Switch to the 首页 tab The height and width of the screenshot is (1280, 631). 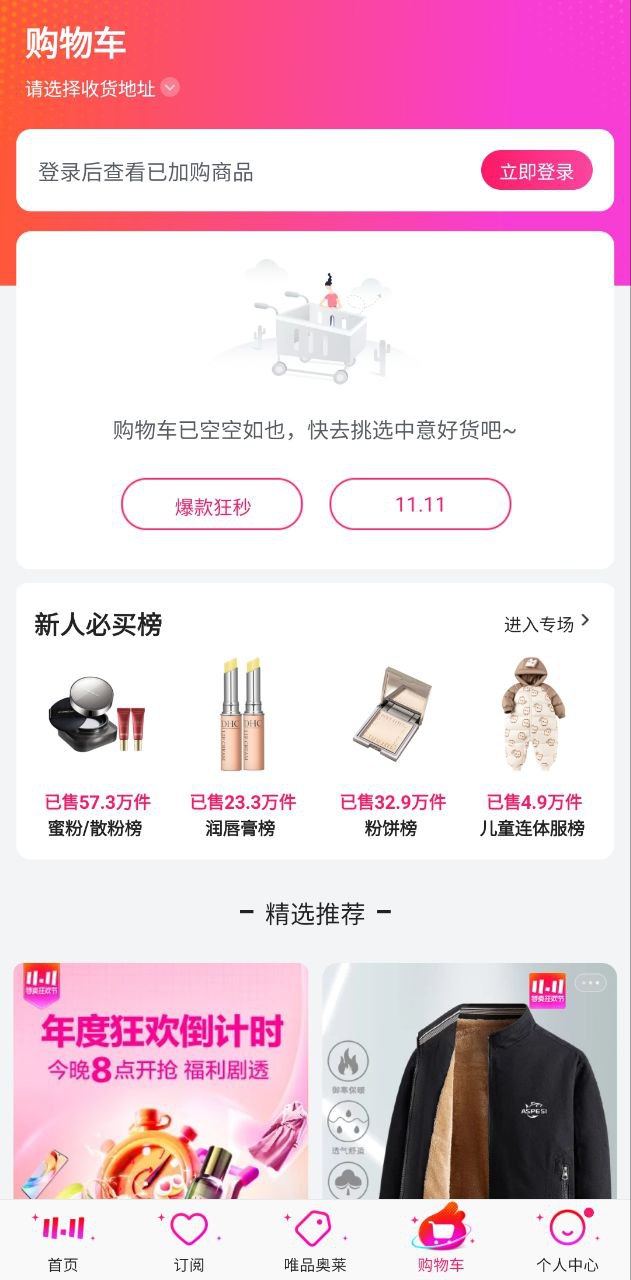click(x=63, y=1242)
